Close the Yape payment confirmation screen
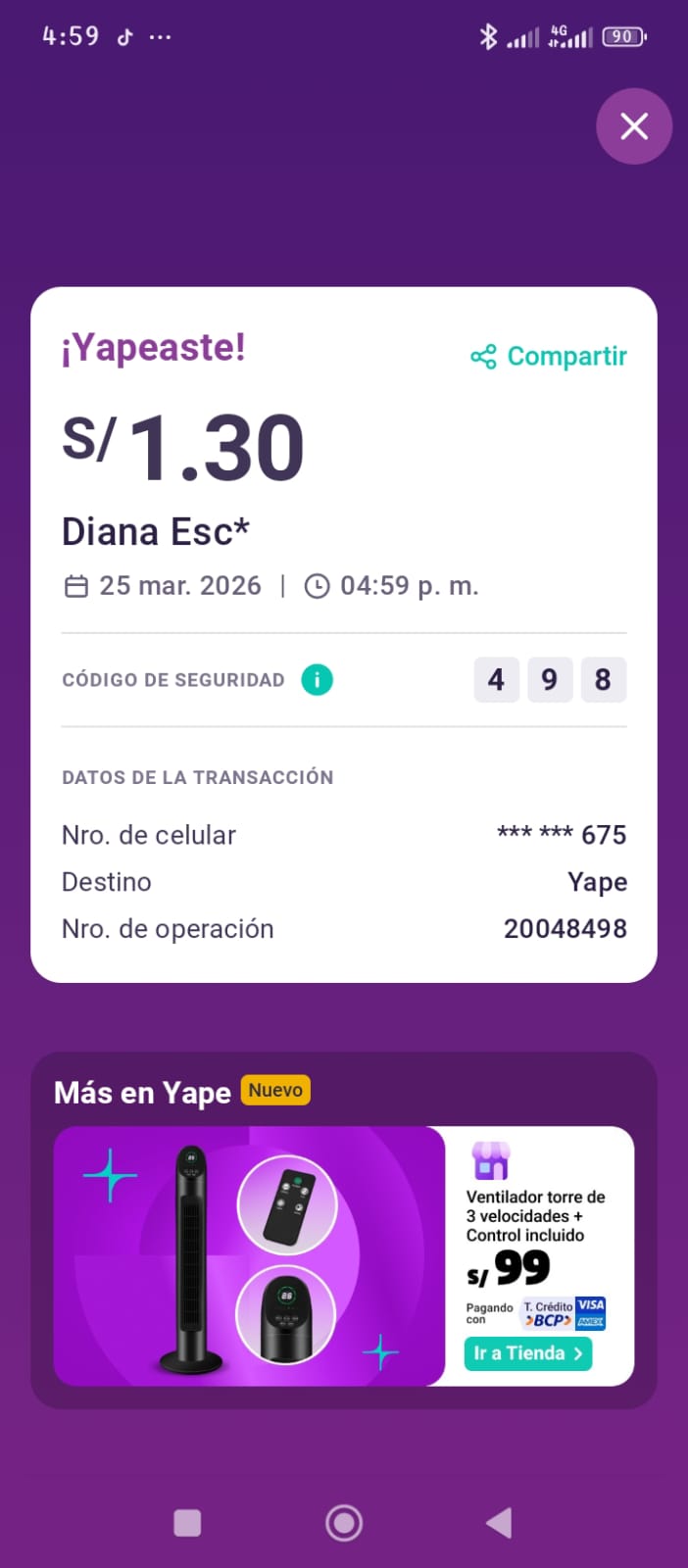The height and width of the screenshot is (1568, 688). 634,126
